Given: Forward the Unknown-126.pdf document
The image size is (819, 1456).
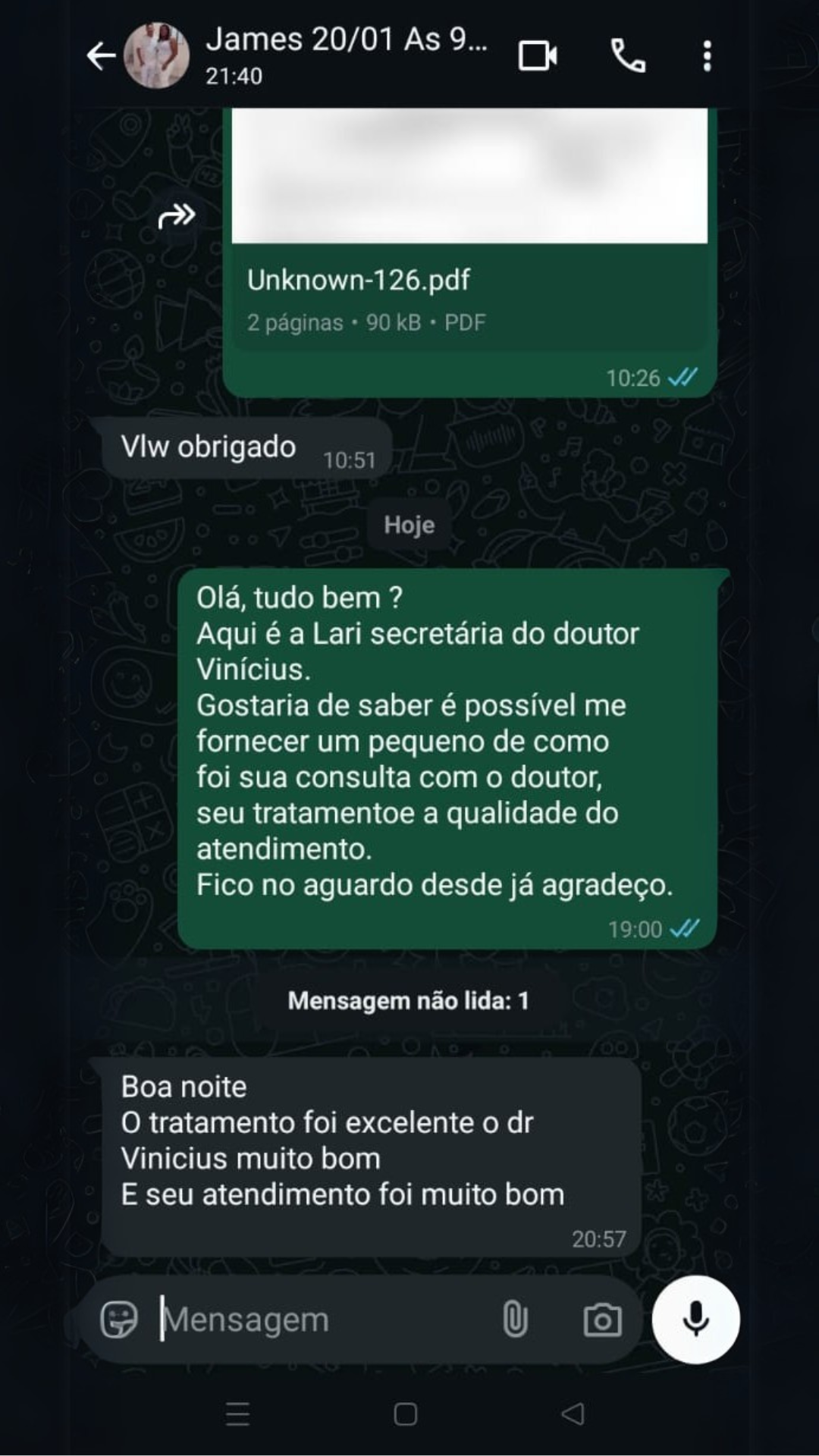Looking at the screenshot, I should (x=177, y=216).
